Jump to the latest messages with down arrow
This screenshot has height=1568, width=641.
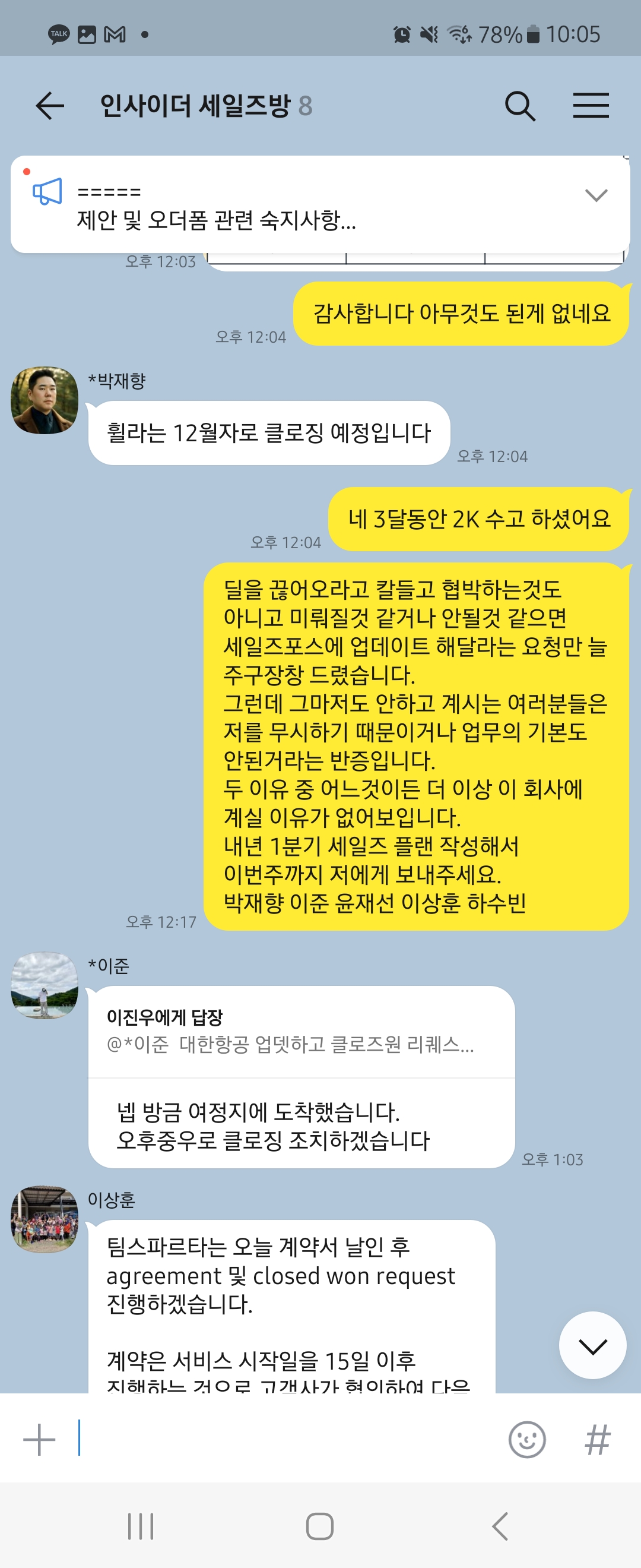pos(592,1346)
